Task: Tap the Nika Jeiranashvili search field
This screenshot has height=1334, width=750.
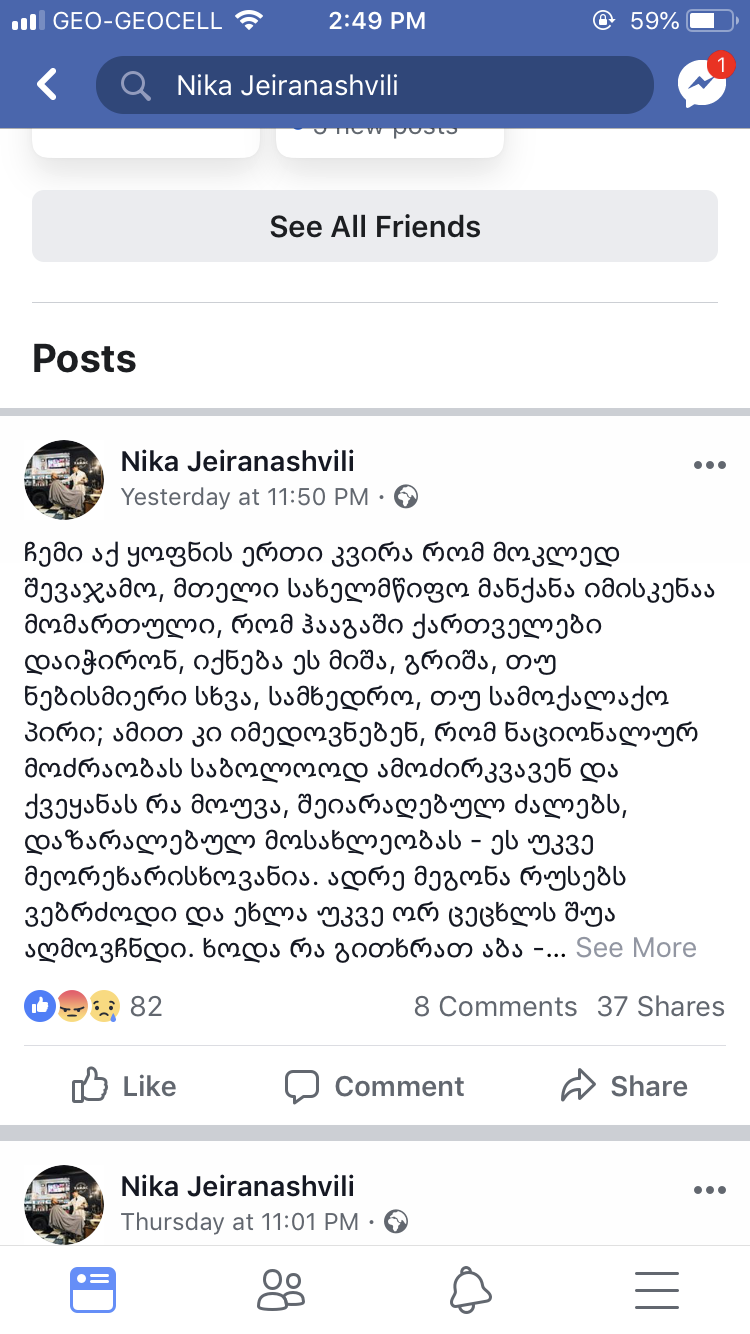Action: pos(374,85)
